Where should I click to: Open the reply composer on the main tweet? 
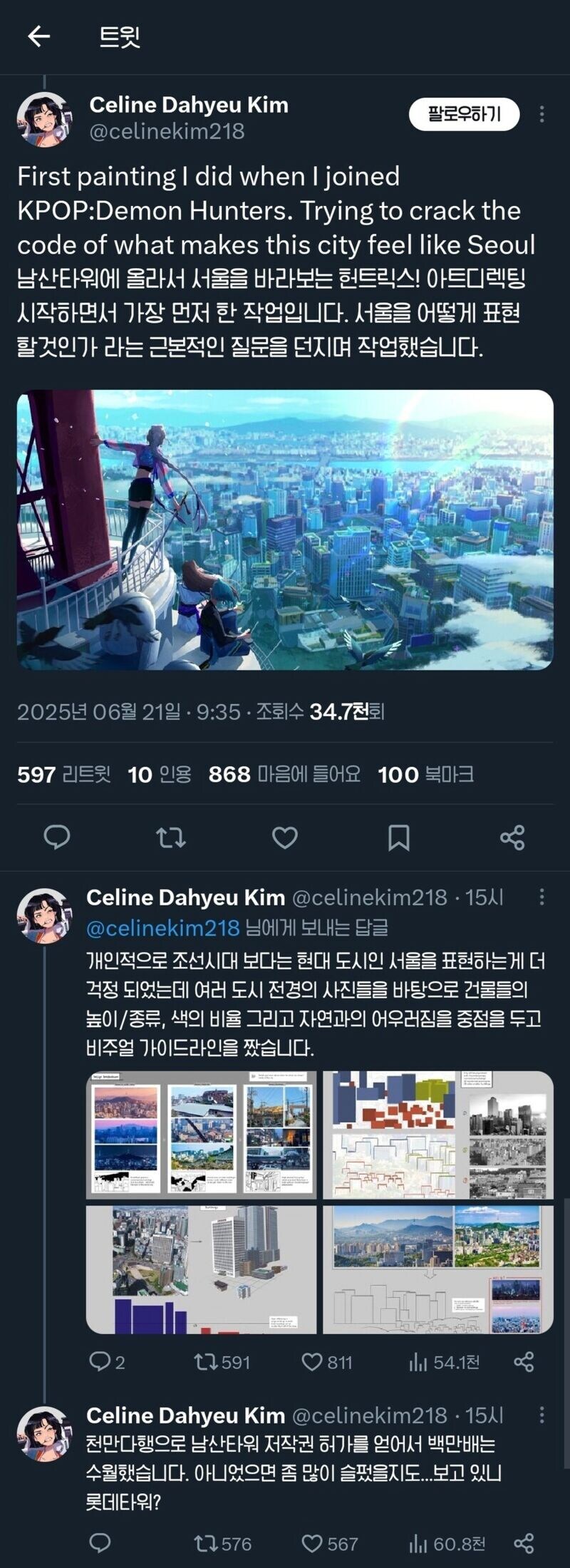(57, 840)
